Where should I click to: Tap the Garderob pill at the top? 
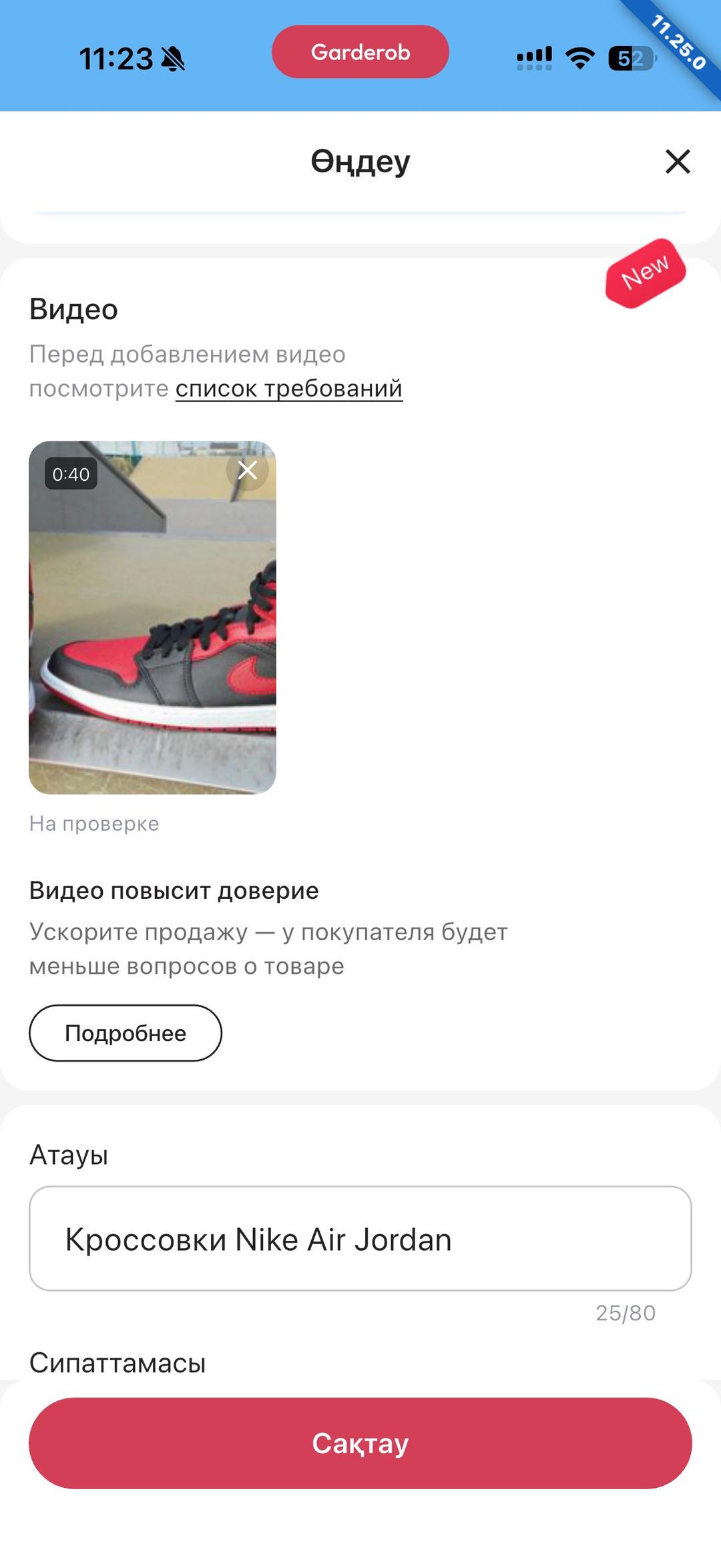click(x=360, y=52)
